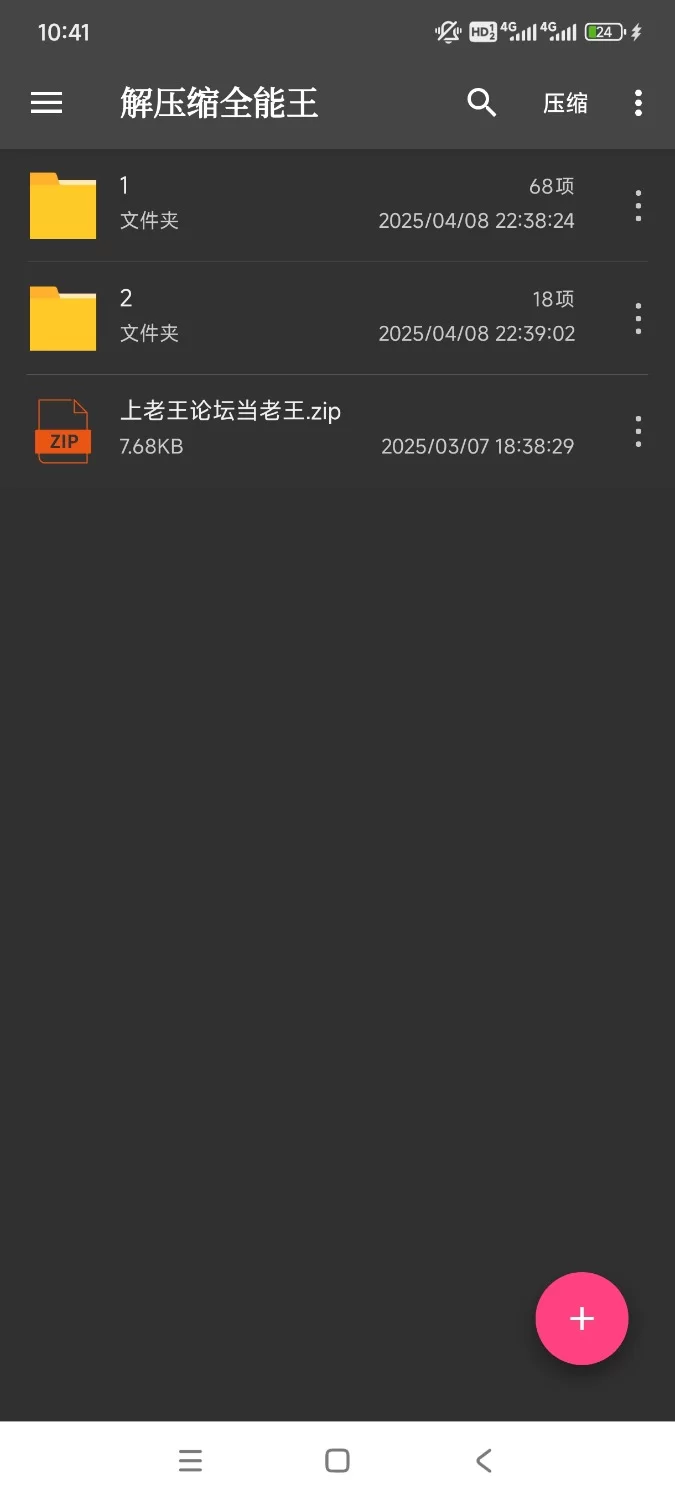Show more options for folder 2
This screenshot has height=1500, width=675.
638,318
